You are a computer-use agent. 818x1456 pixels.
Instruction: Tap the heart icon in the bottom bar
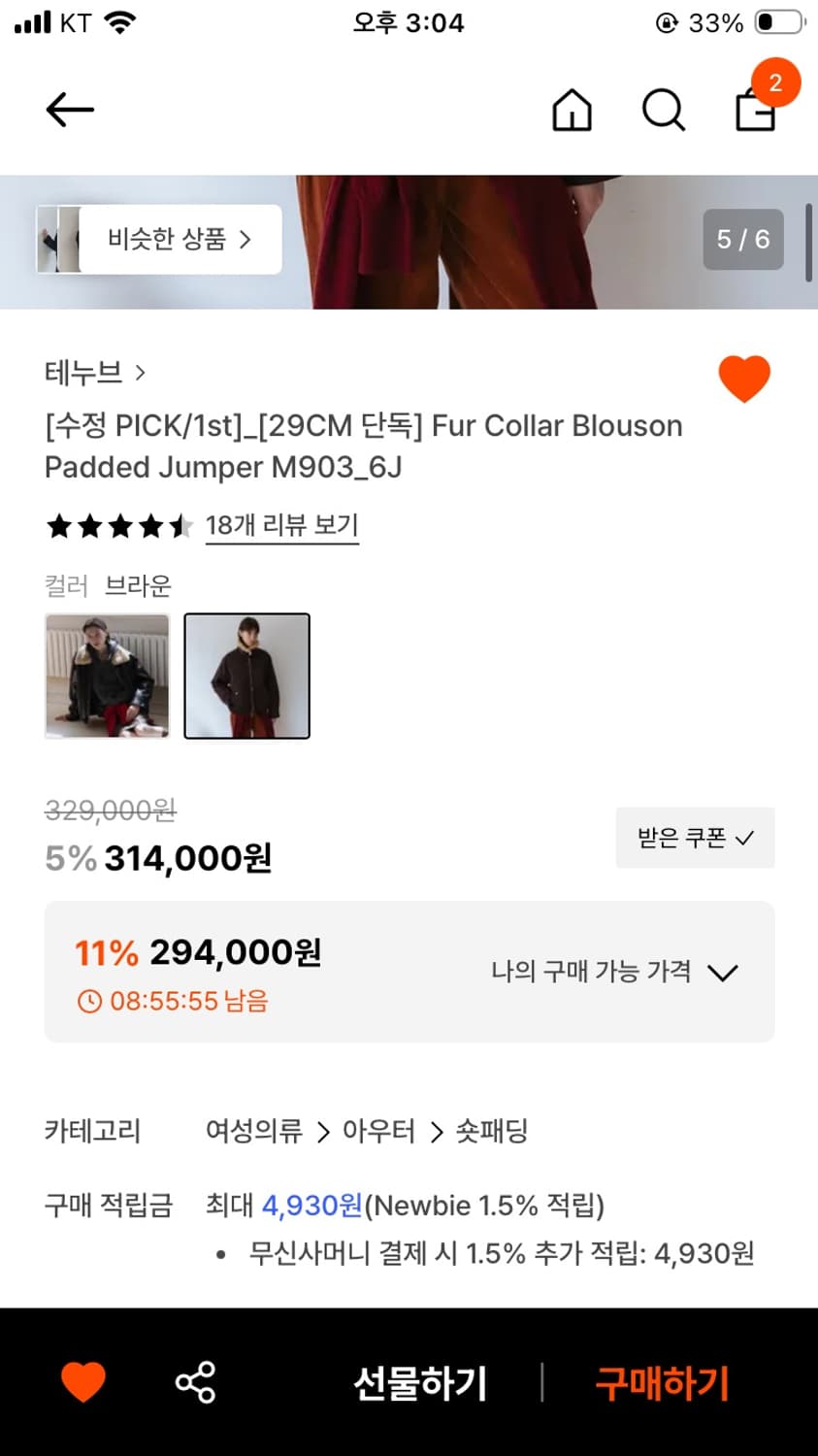point(83,1382)
